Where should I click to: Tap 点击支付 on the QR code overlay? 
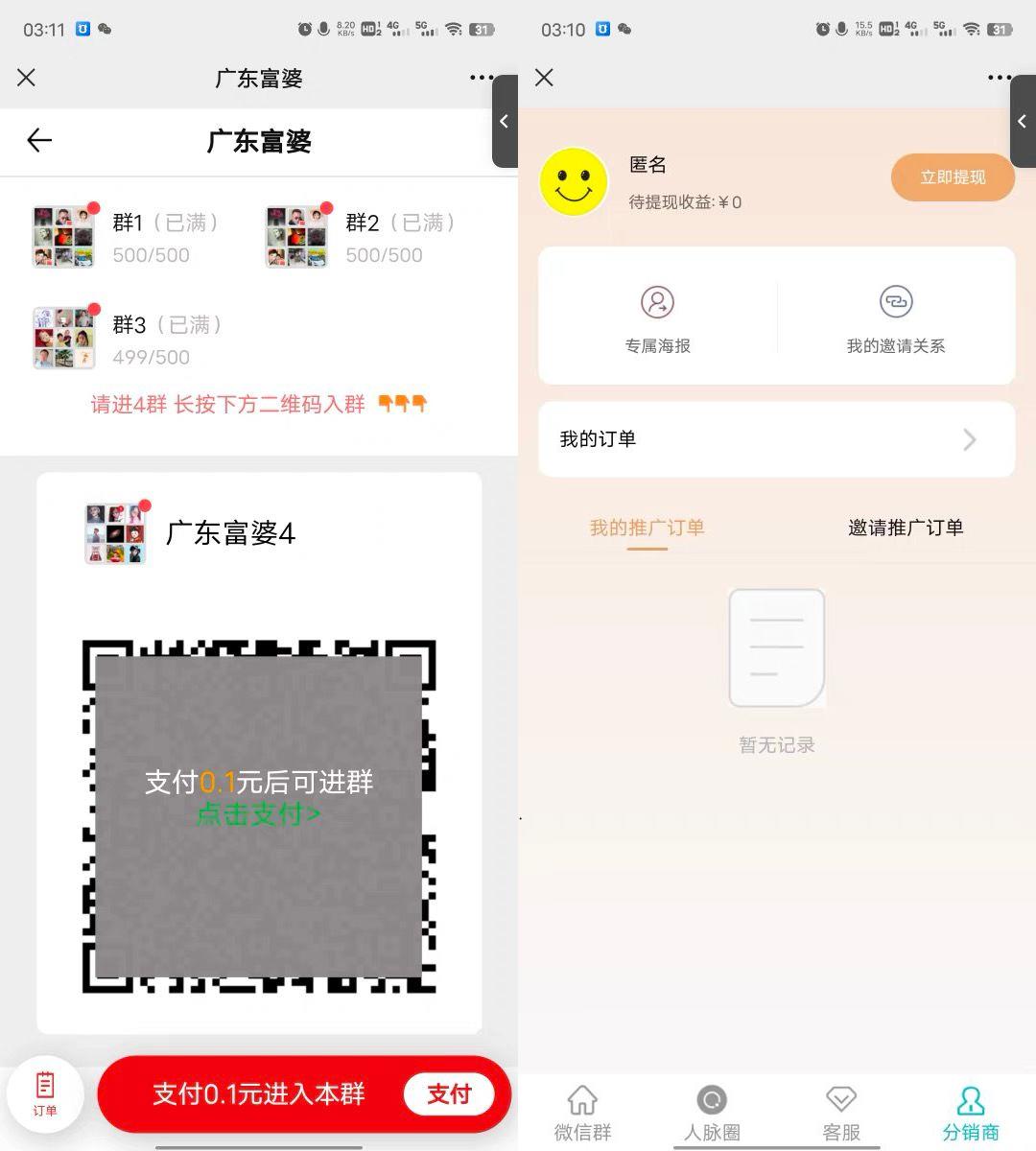tap(258, 814)
